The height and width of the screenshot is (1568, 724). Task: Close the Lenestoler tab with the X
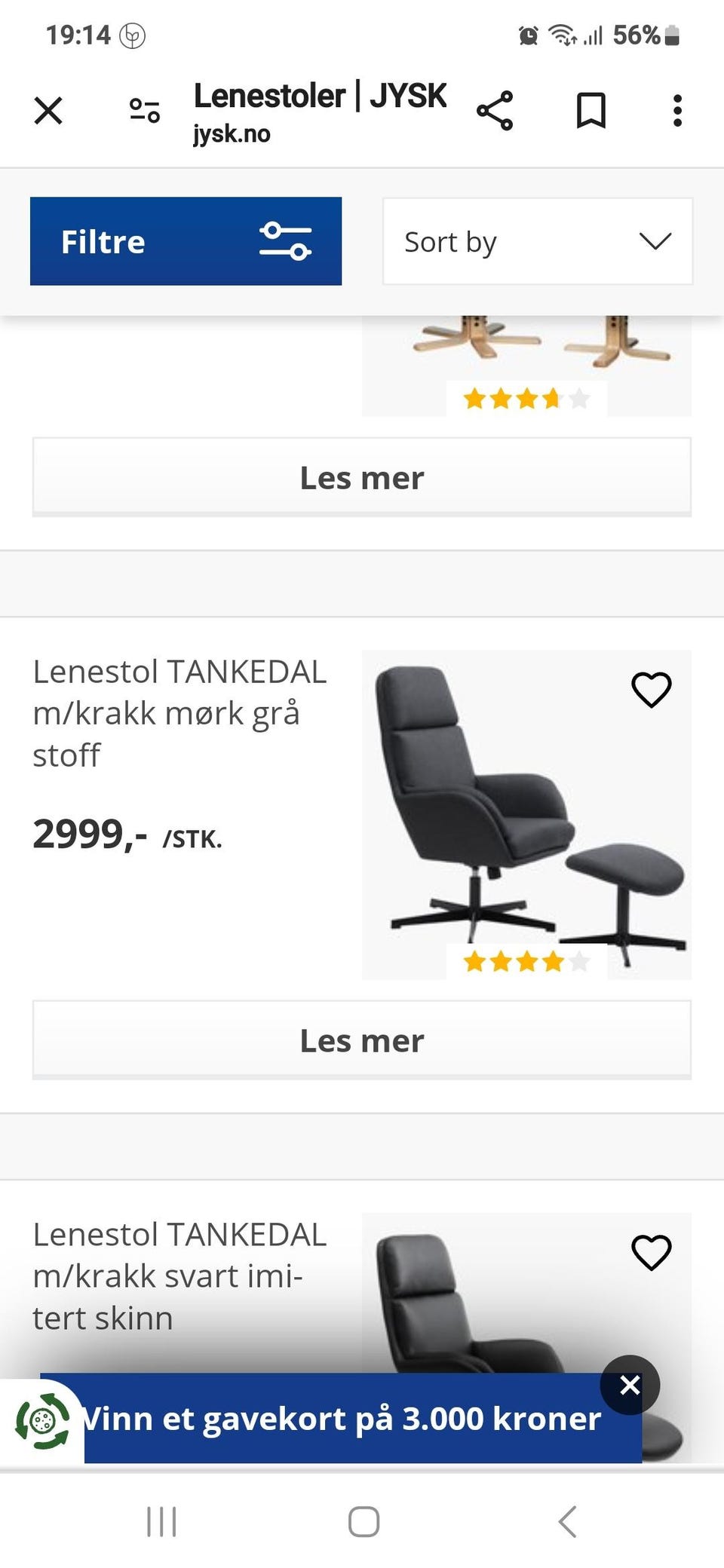point(48,109)
